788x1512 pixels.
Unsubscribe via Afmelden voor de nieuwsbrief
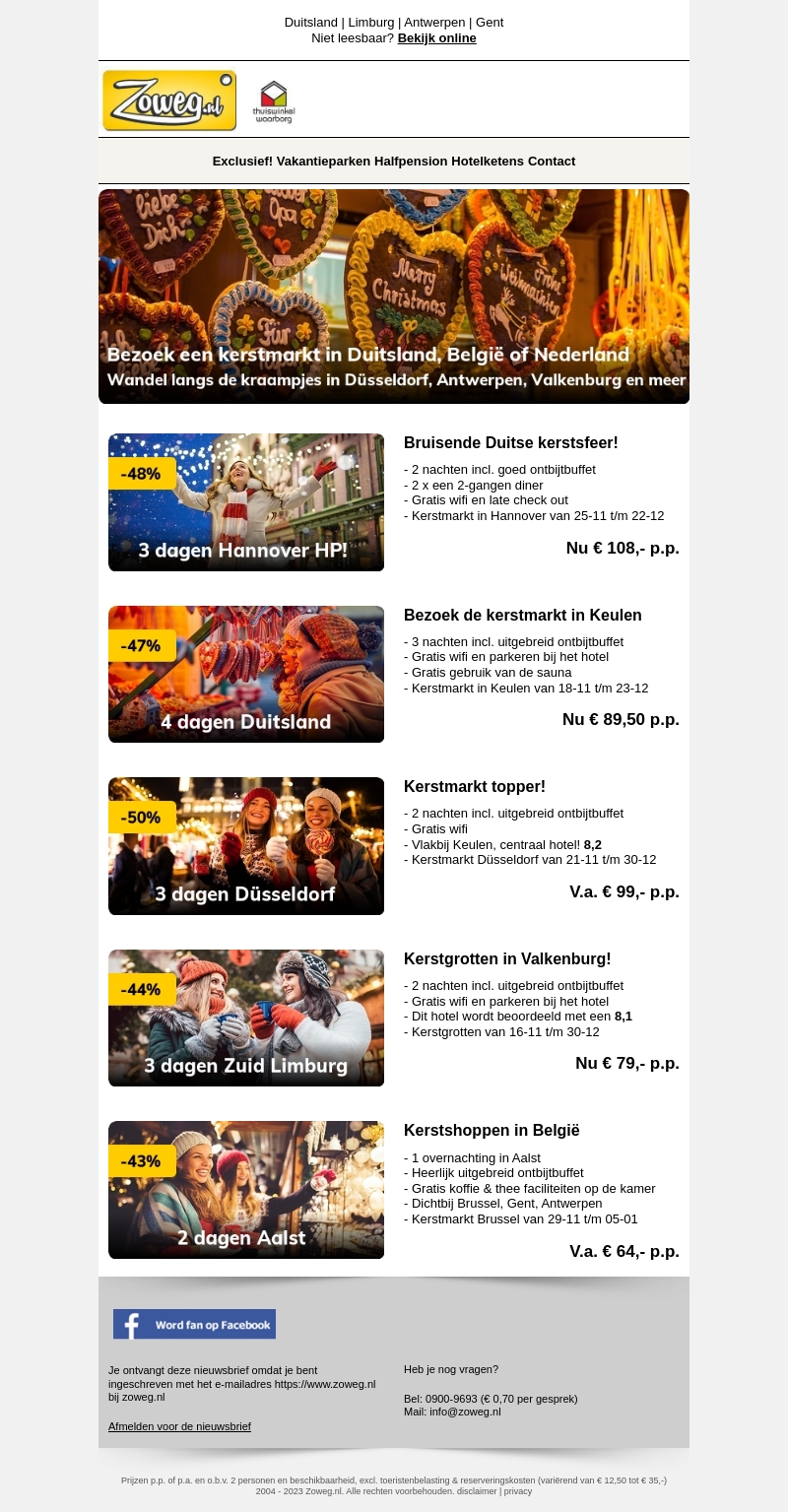pyautogui.click(x=179, y=1426)
